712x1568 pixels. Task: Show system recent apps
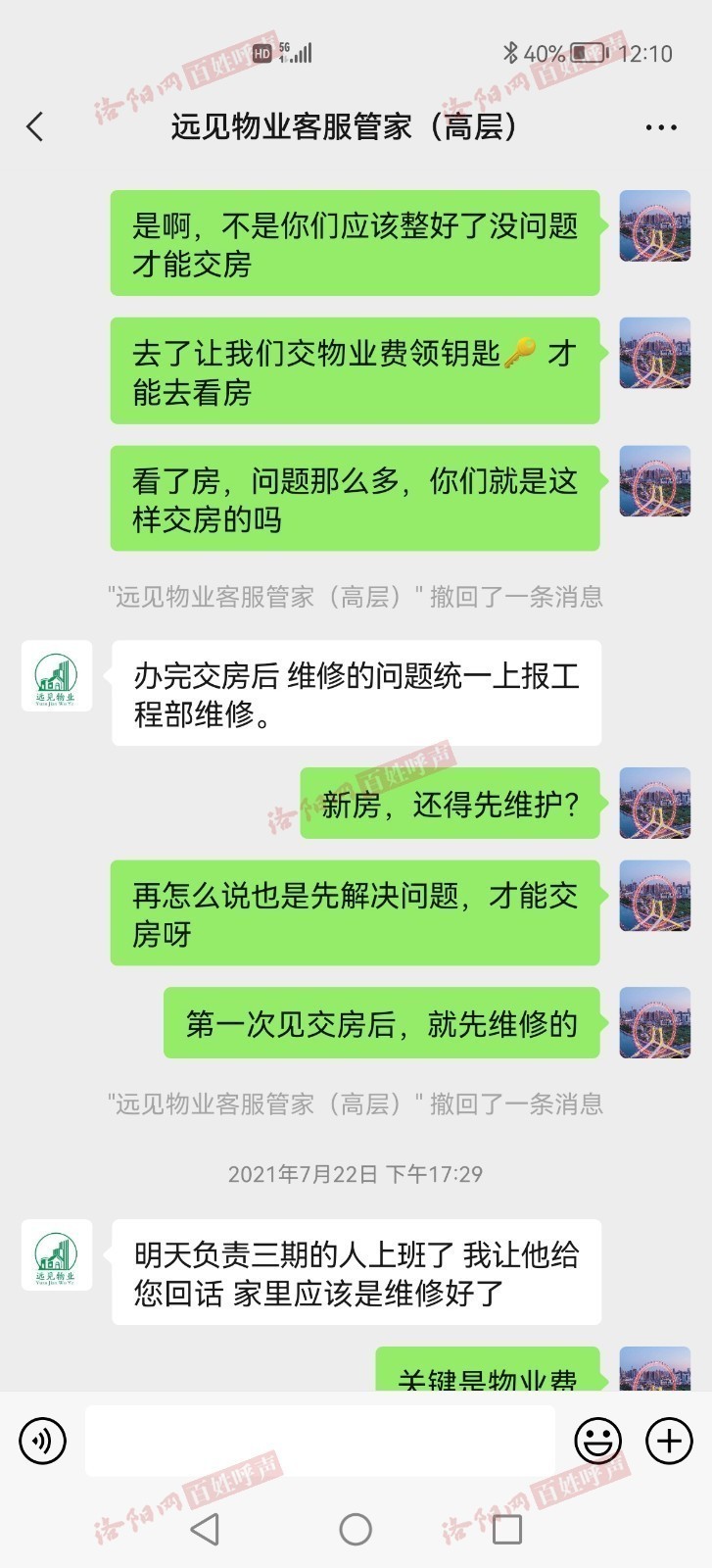(x=506, y=1529)
